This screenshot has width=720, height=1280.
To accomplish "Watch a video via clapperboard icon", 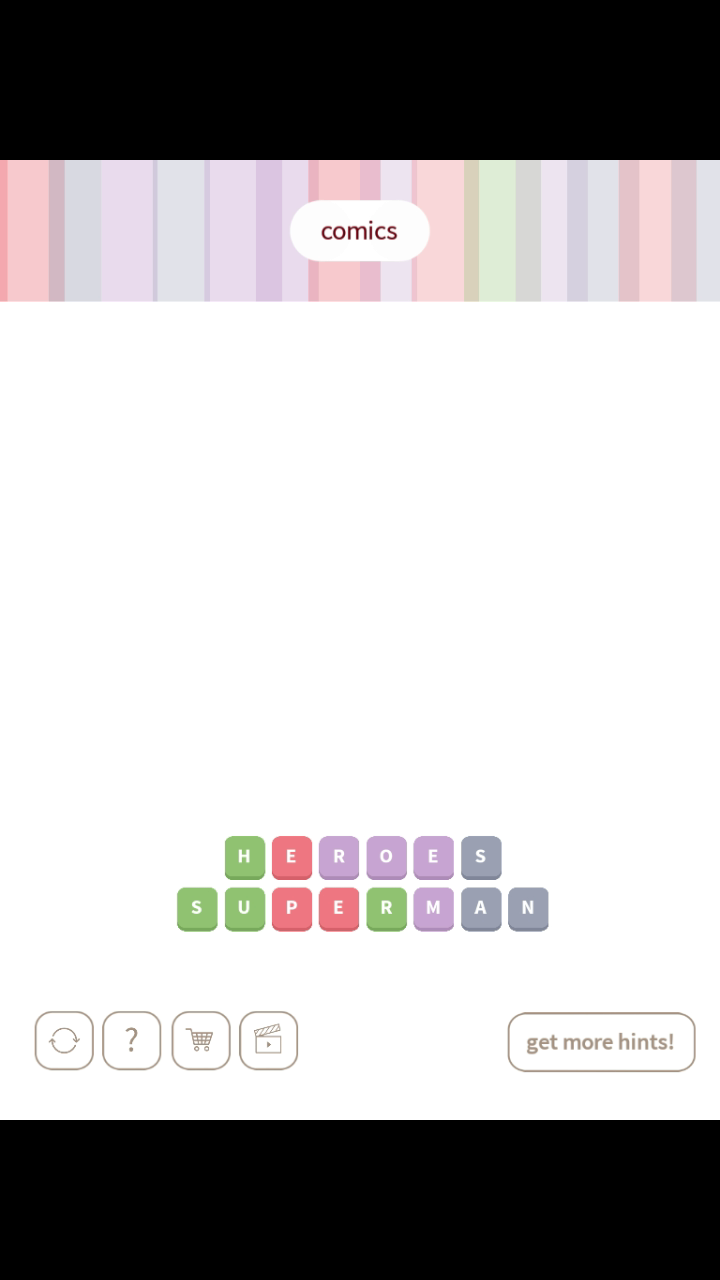I will [x=268, y=1041].
